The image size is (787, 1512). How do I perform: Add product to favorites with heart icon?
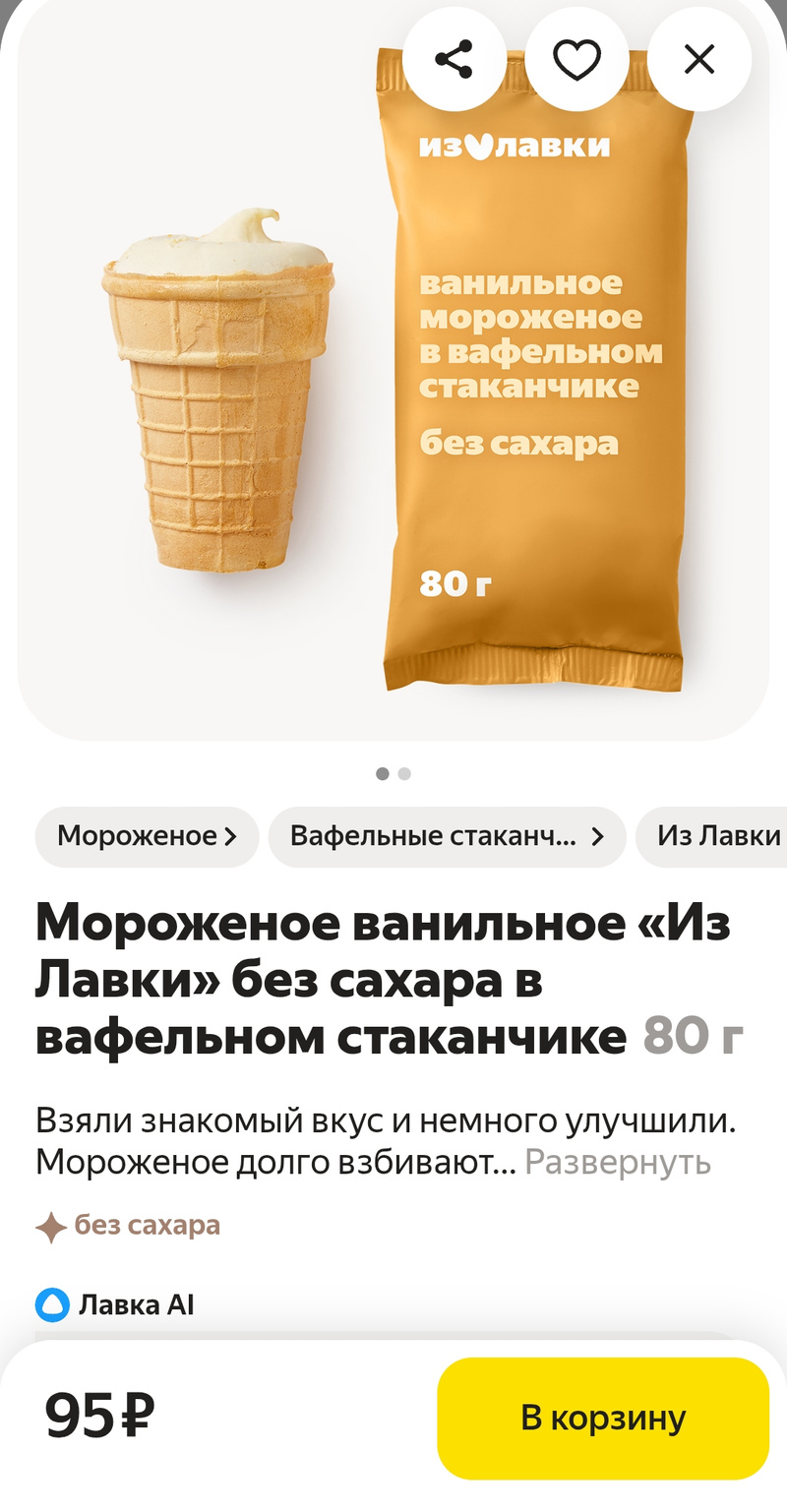pyautogui.click(x=576, y=60)
